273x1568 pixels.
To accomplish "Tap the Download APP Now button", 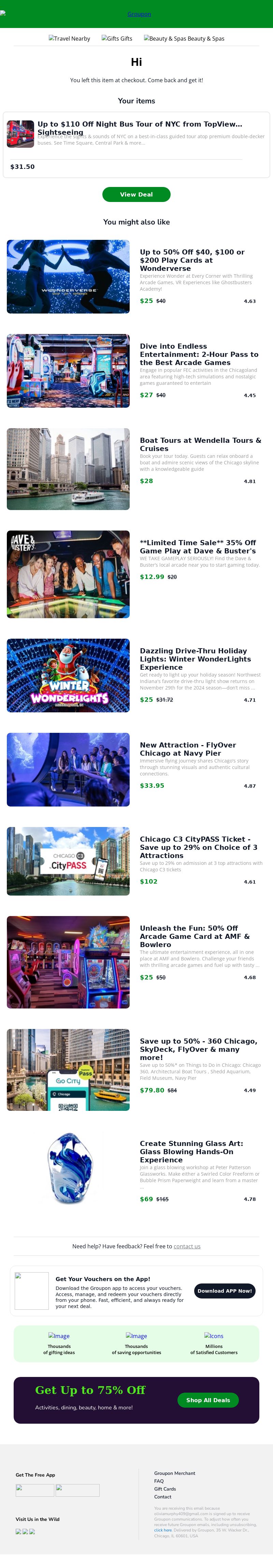I will [x=224, y=1290].
